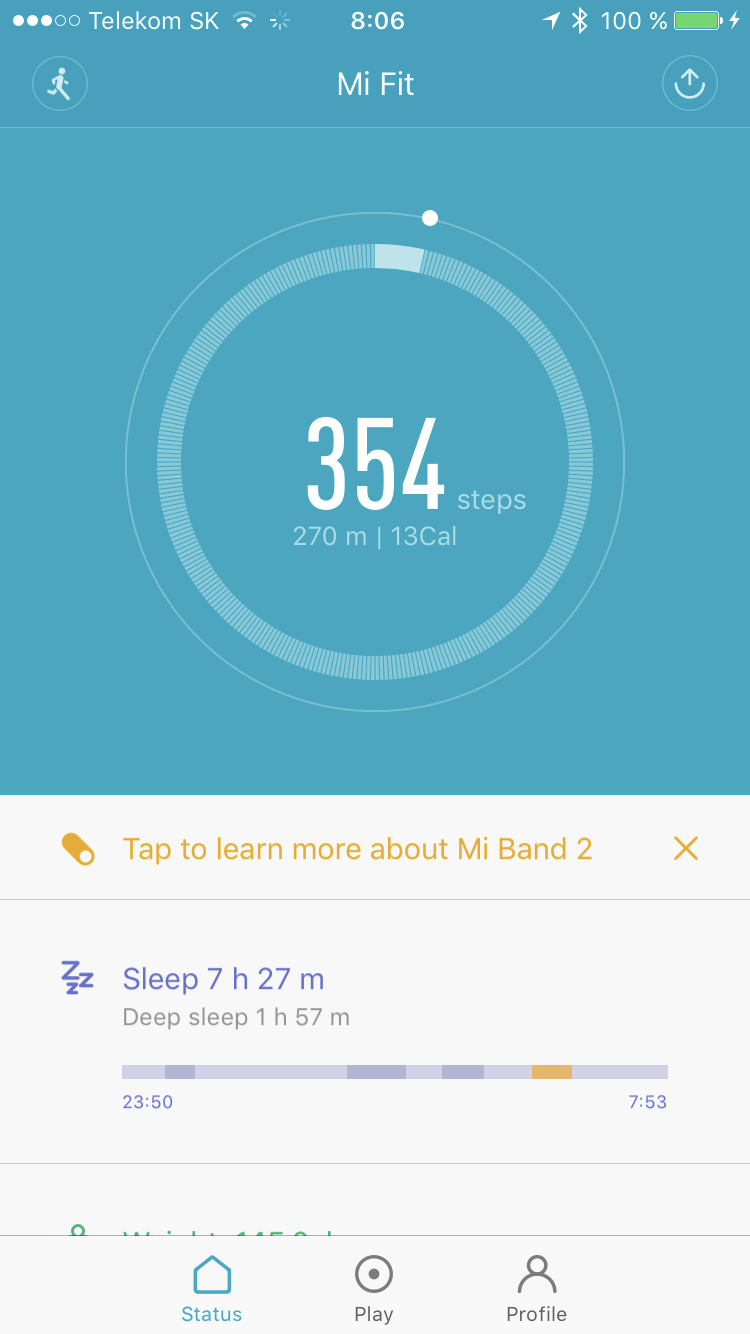Open the share icon in the top right

690,84
